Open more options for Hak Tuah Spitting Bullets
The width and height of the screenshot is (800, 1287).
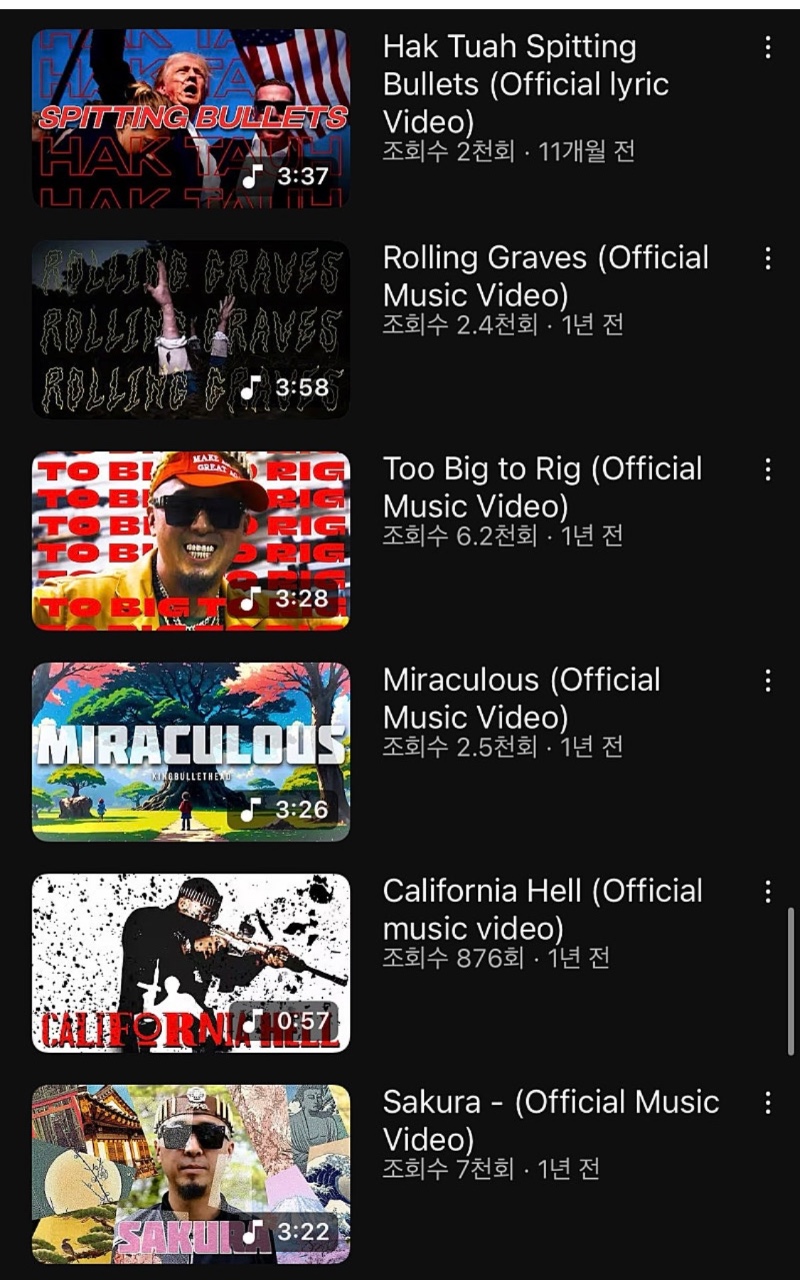point(768,47)
